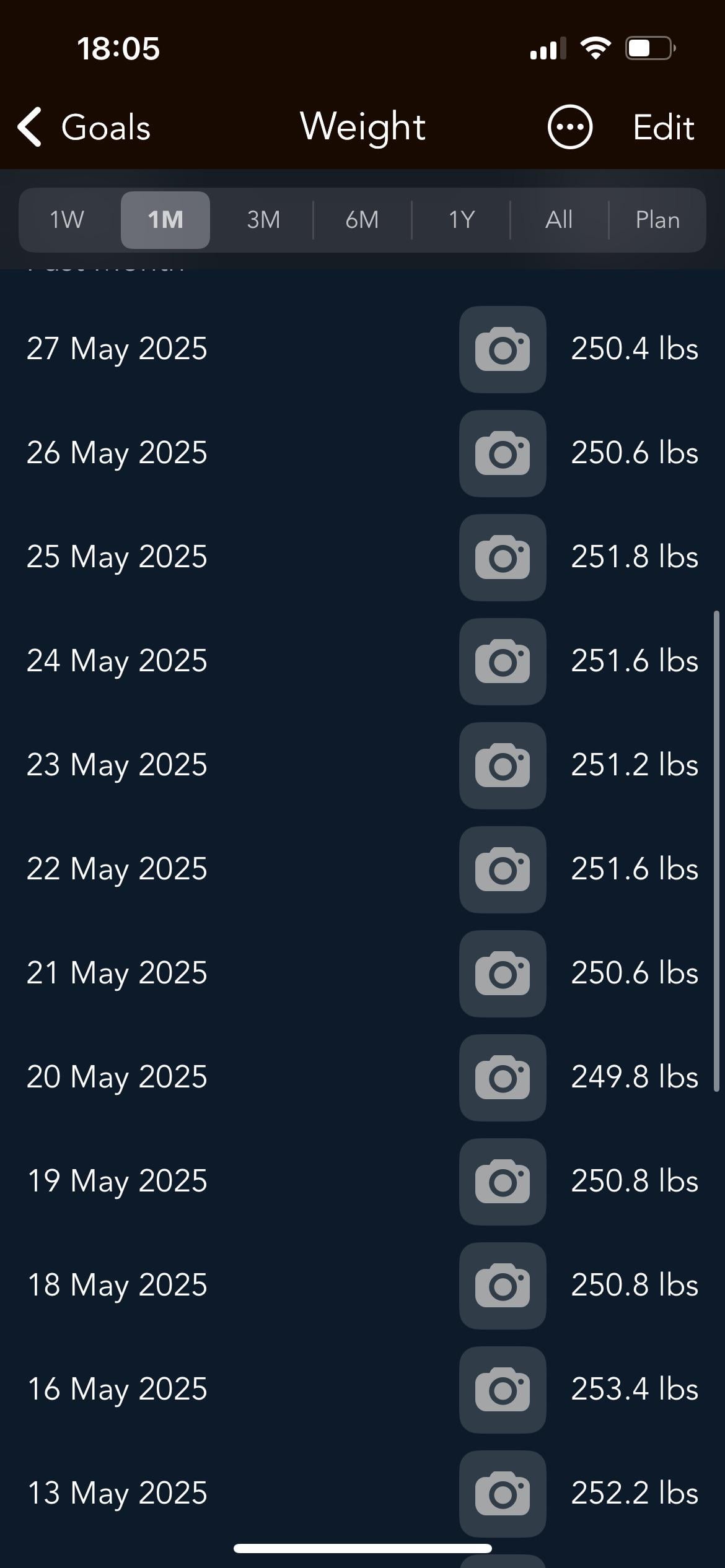This screenshot has height=1568, width=725.
Task: Open the Plan tab
Action: tap(657, 220)
